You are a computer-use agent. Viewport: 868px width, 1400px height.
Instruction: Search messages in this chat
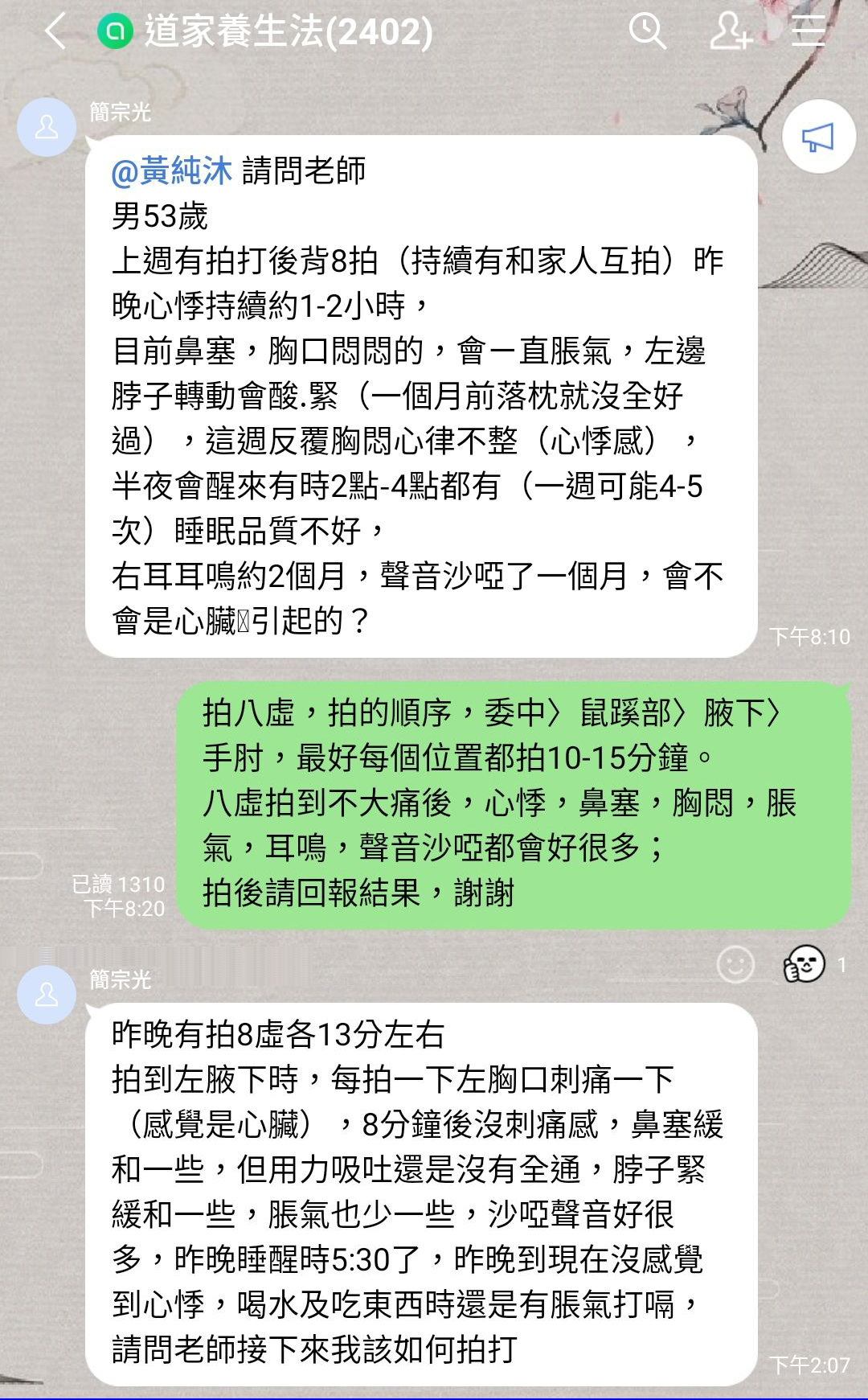click(x=647, y=32)
